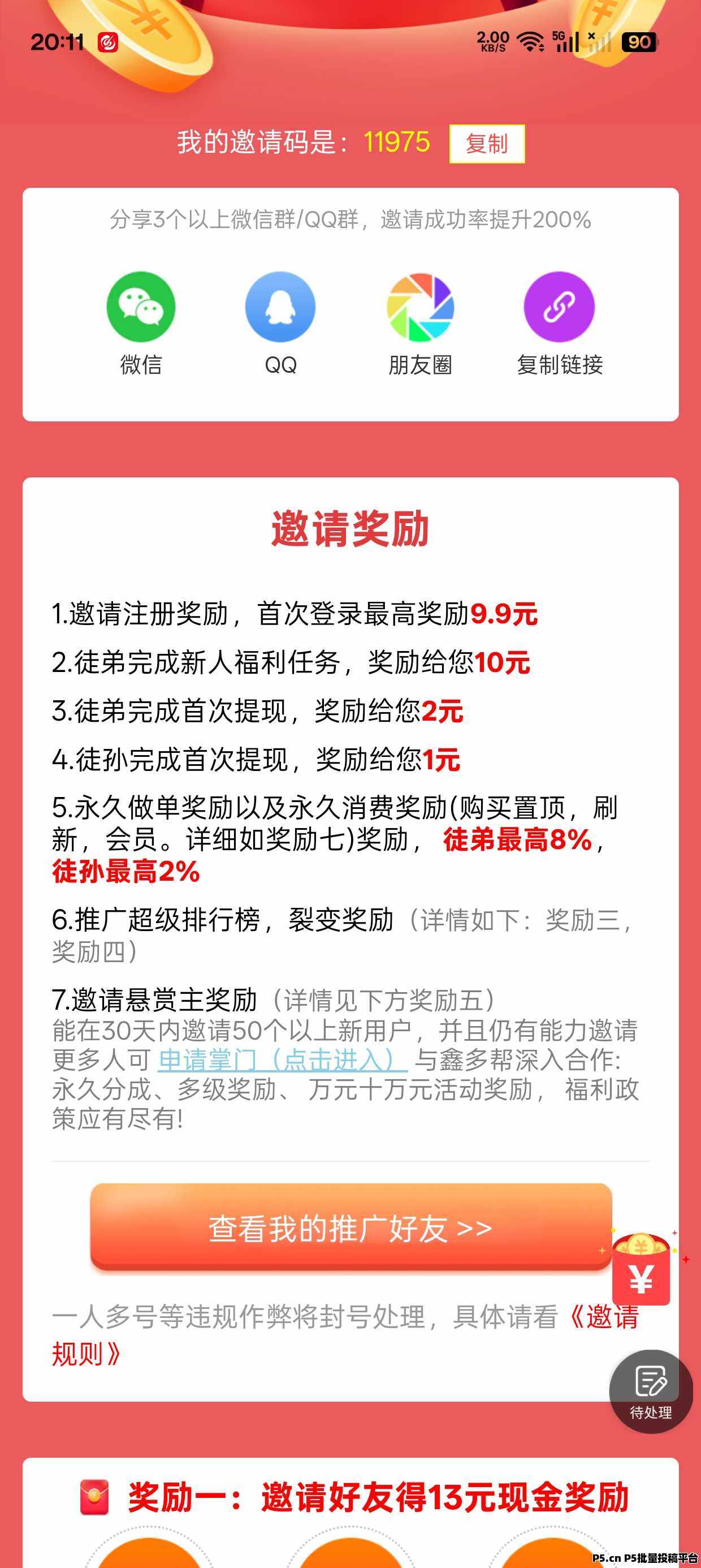Open the 待处理 floating button

click(651, 1391)
